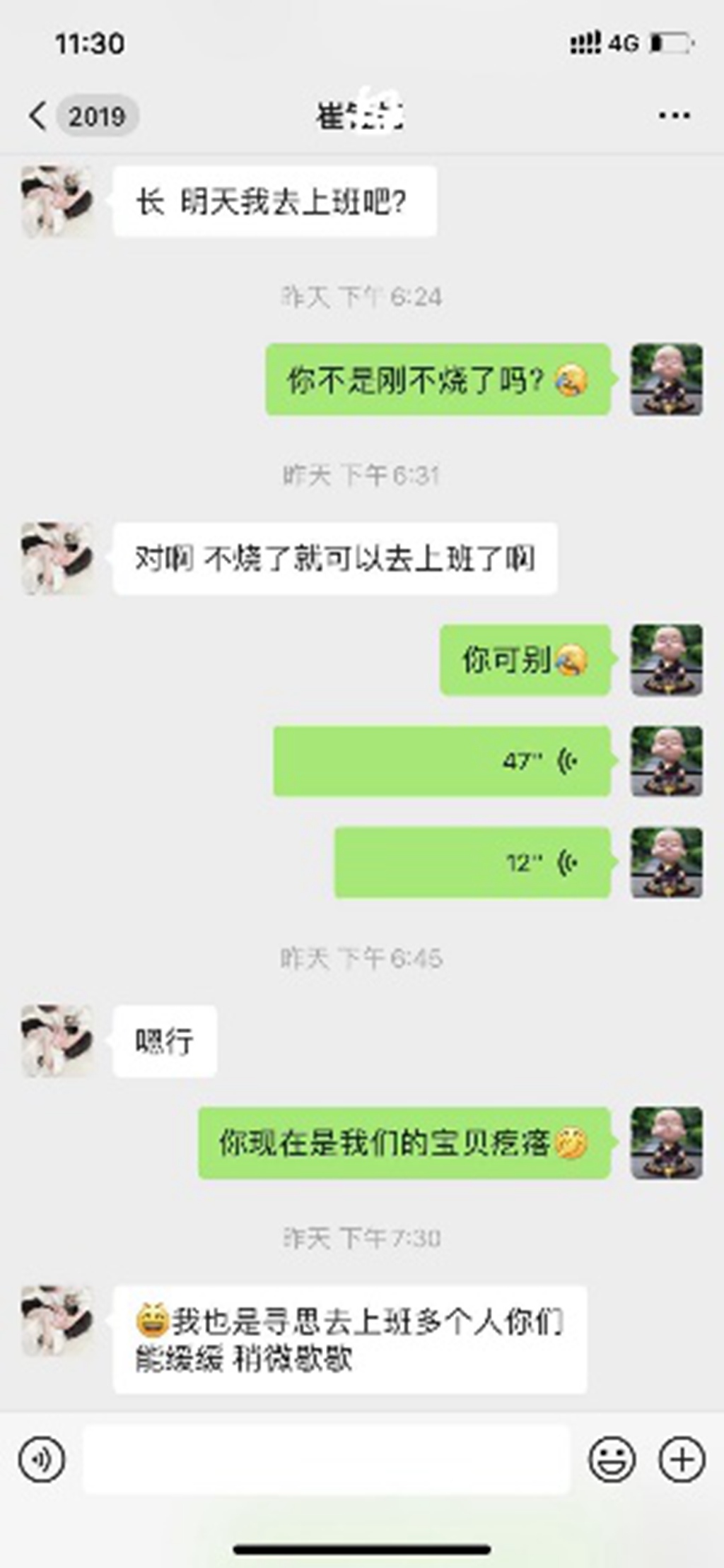Image resolution: width=724 pixels, height=1568 pixels.
Task: Open the emoji picker
Action: tap(612, 1459)
